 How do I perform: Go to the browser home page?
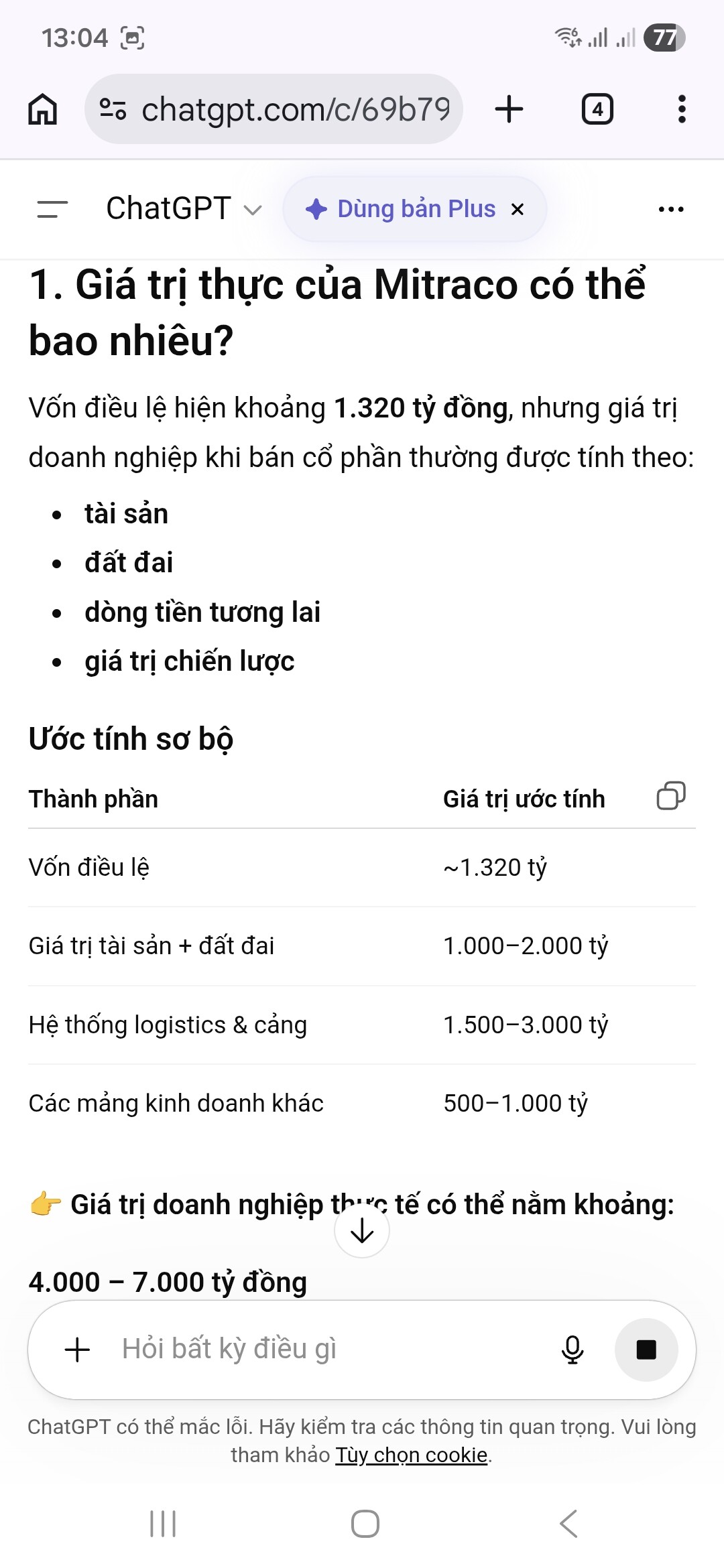[43, 109]
